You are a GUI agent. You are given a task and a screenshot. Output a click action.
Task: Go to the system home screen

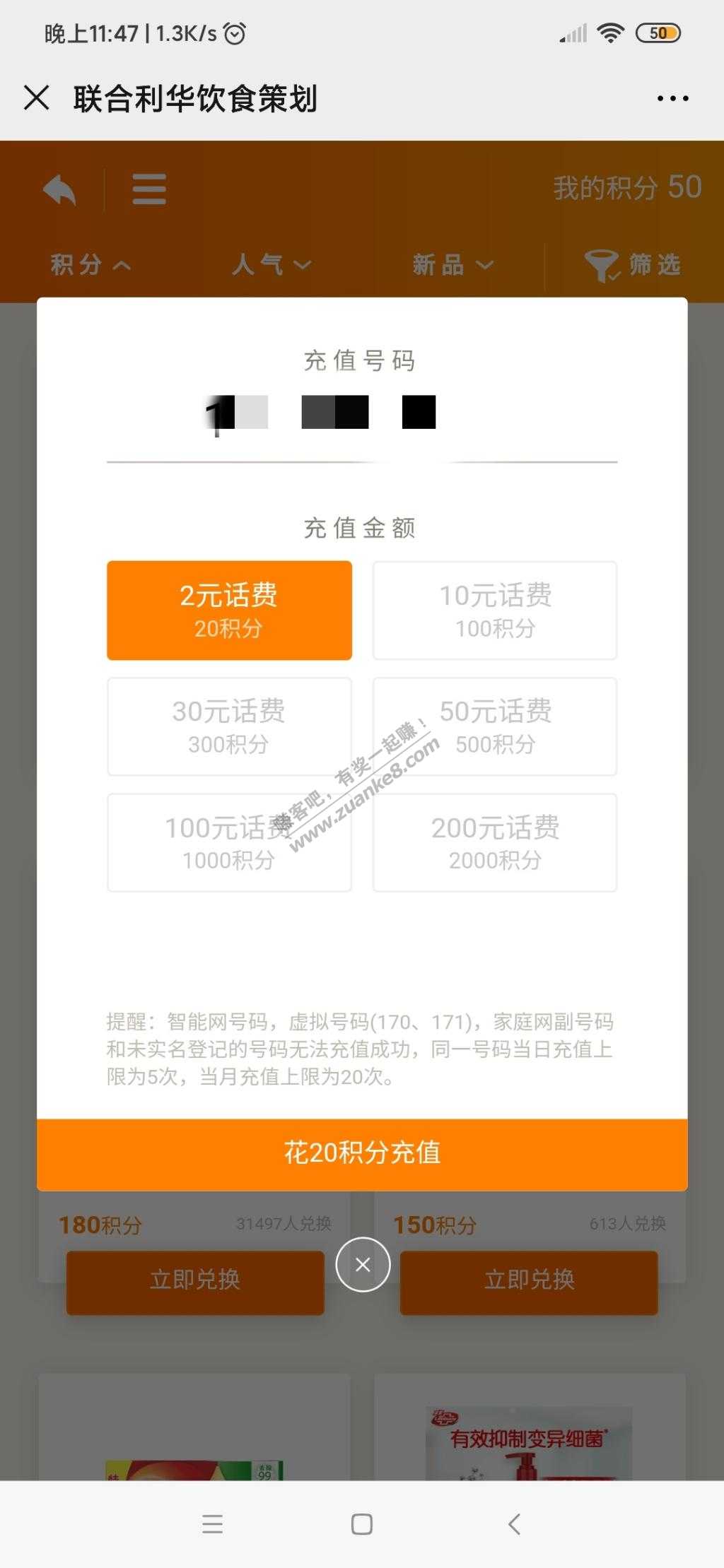point(362,1523)
